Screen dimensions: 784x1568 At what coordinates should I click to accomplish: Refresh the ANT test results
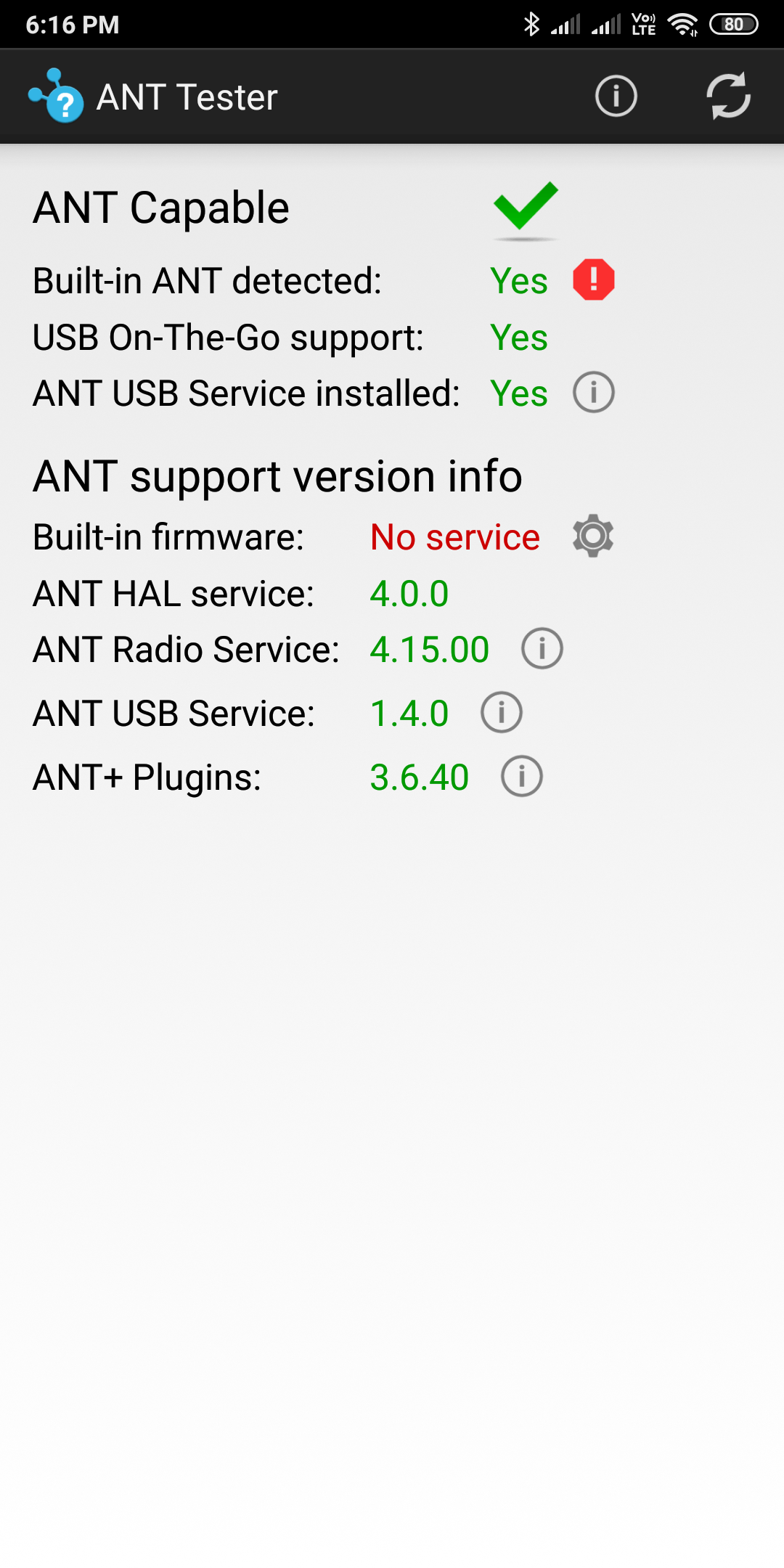point(728,96)
